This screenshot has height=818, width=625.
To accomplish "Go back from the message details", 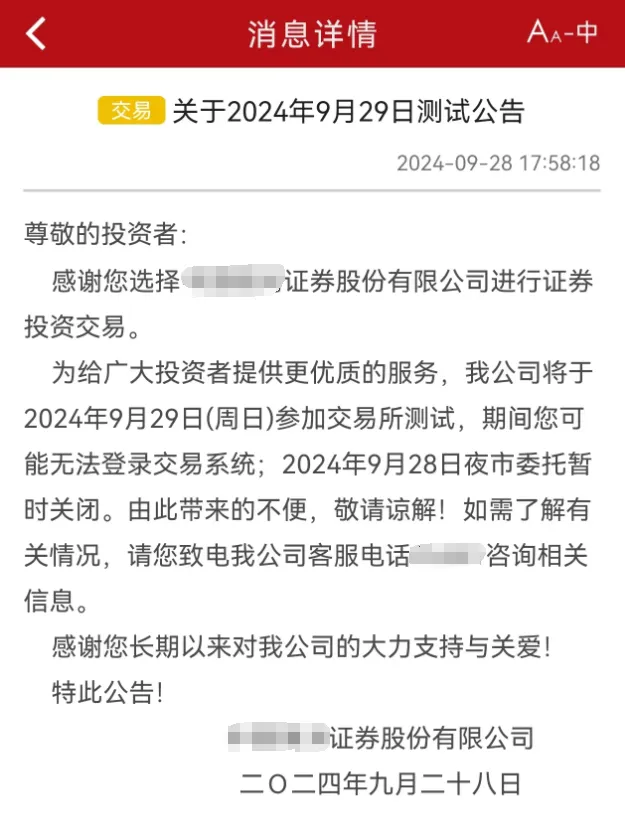I will click(x=36, y=33).
